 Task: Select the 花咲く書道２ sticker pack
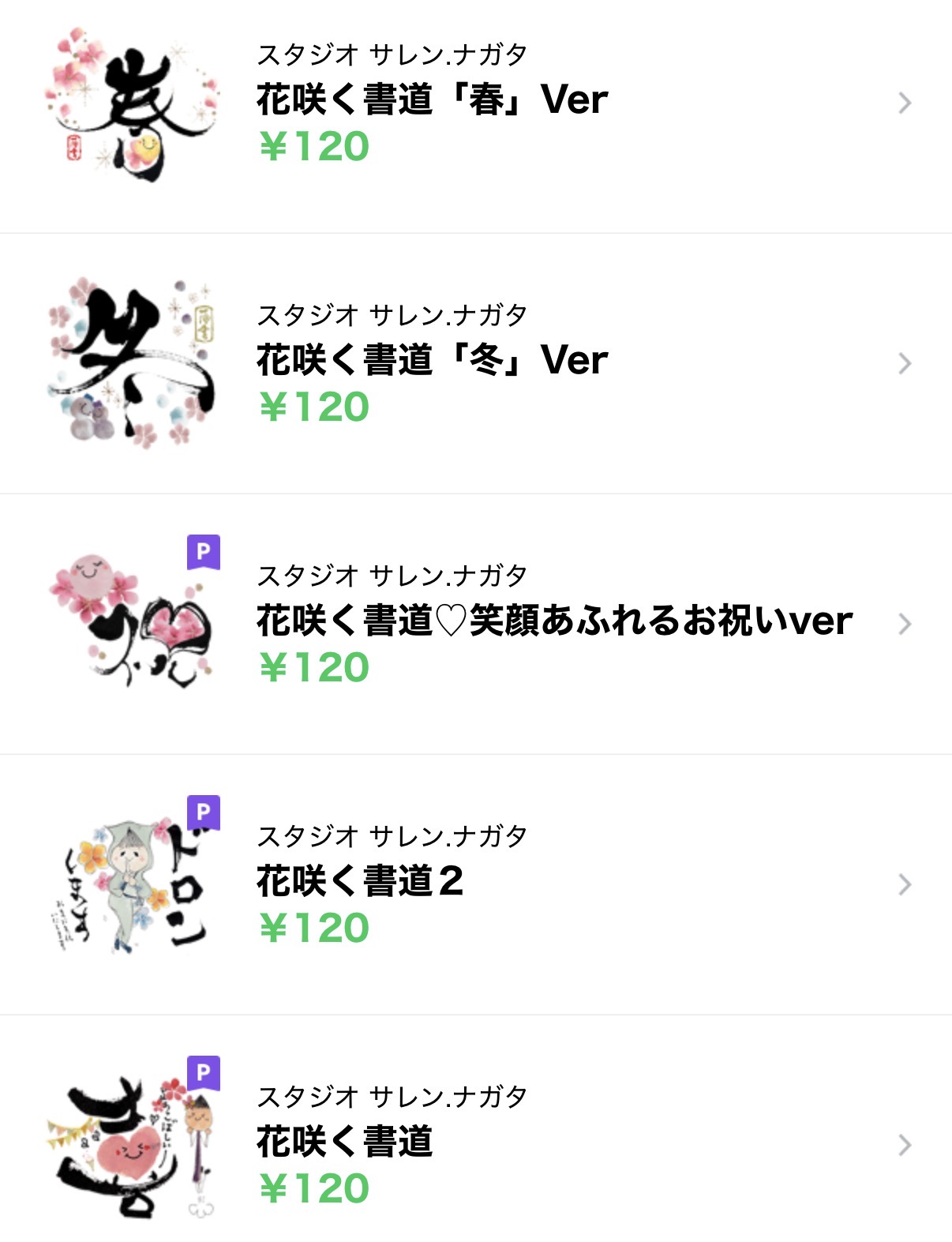[x=360, y=882]
